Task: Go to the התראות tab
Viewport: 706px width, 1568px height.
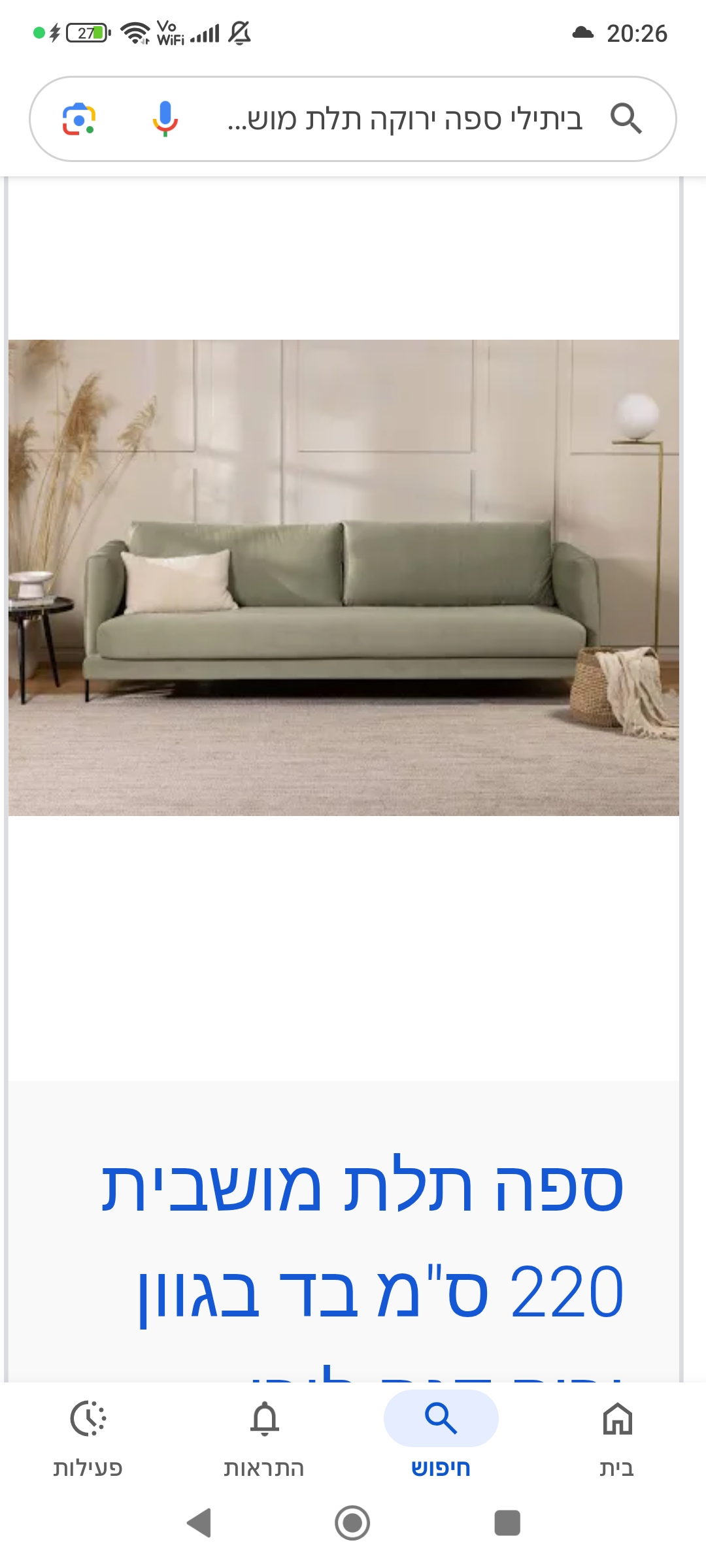Action: [x=264, y=1435]
